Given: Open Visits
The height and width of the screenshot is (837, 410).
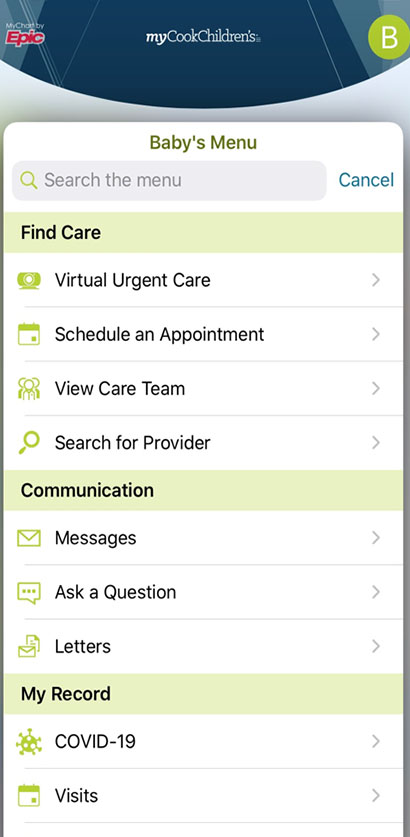Looking at the screenshot, I should [x=203, y=795].
